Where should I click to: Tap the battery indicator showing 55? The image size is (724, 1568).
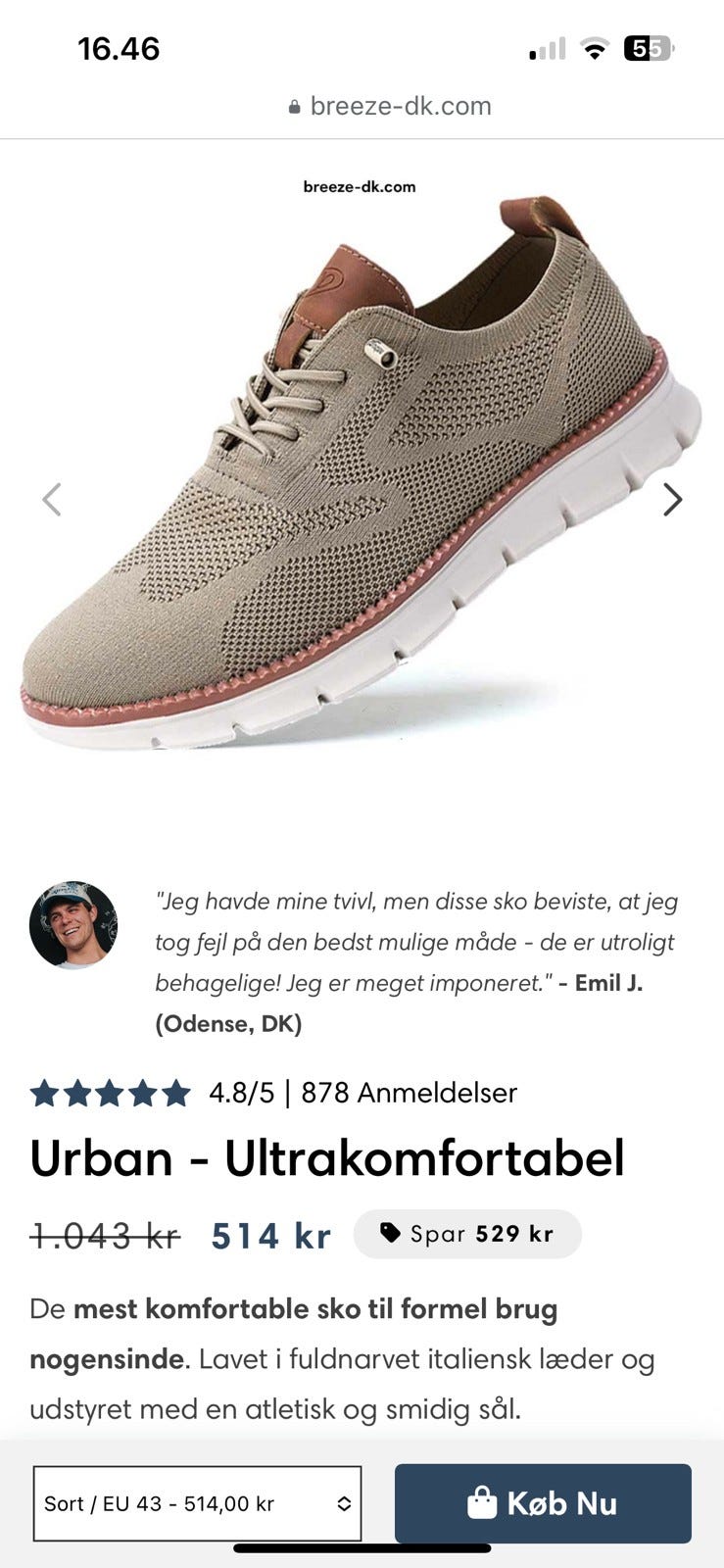(x=649, y=45)
